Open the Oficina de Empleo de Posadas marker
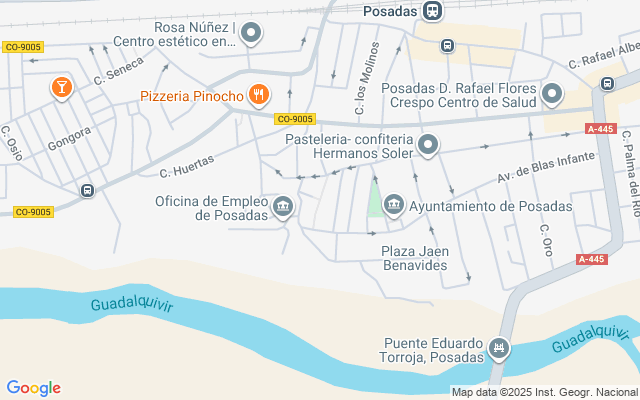The height and width of the screenshot is (400, 640). click(284, 207)
